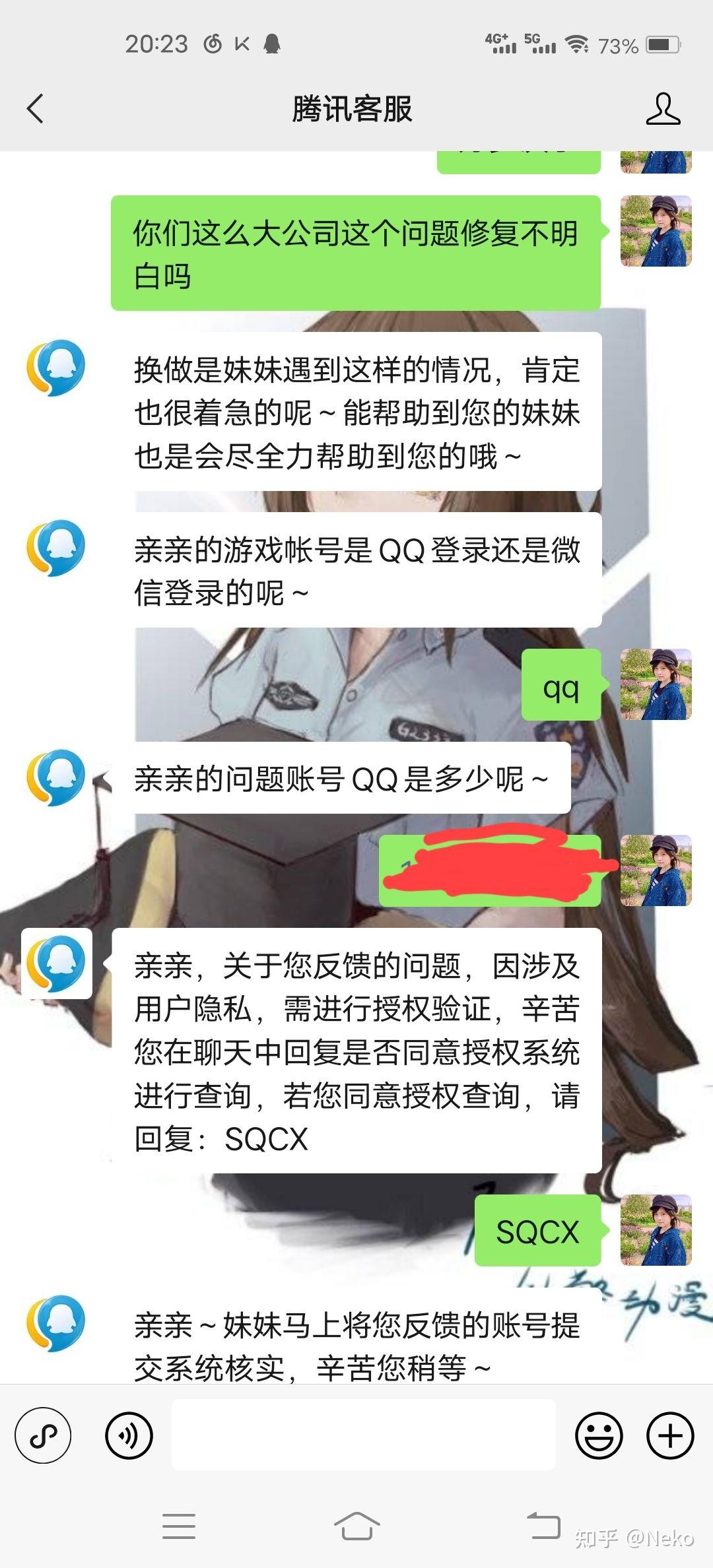The width and height of the screenshot is (713, 1568).
Task: Open the emoji sticker panel
Action: [x=599, y=1435]
